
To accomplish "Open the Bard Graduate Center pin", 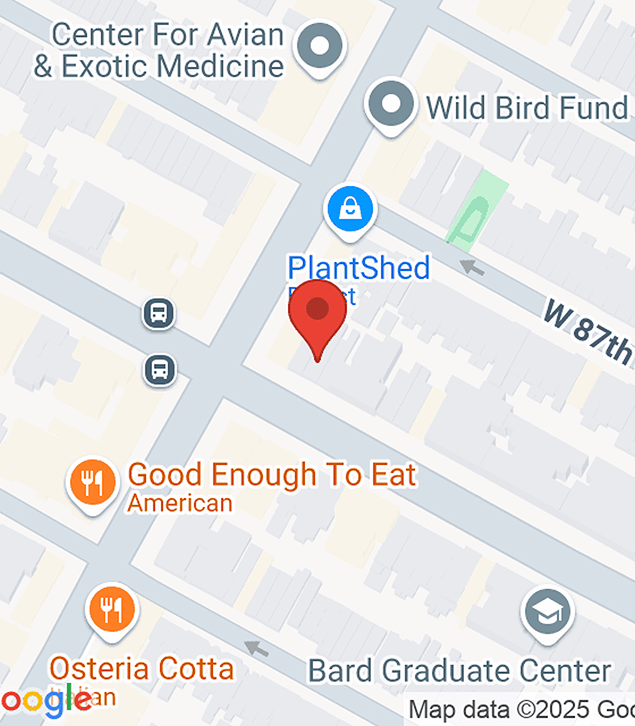I will (548, 612).
